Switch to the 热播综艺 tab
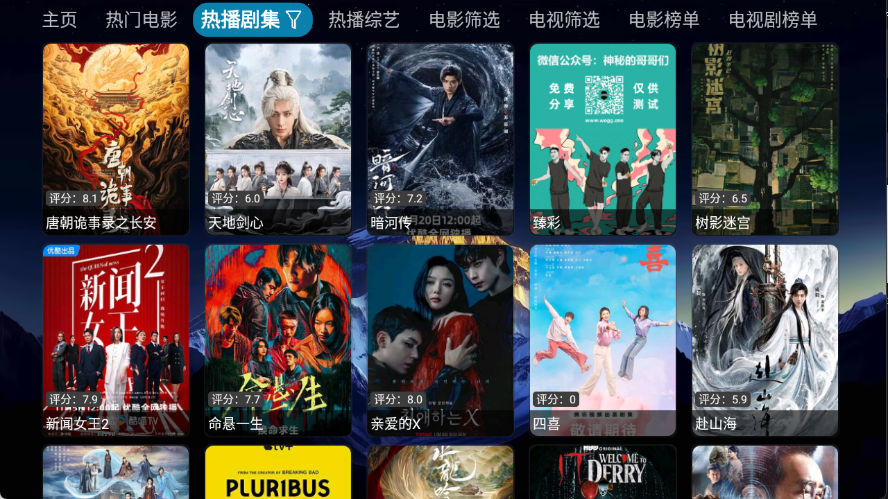The image size is (888, 499). point(364,19)
